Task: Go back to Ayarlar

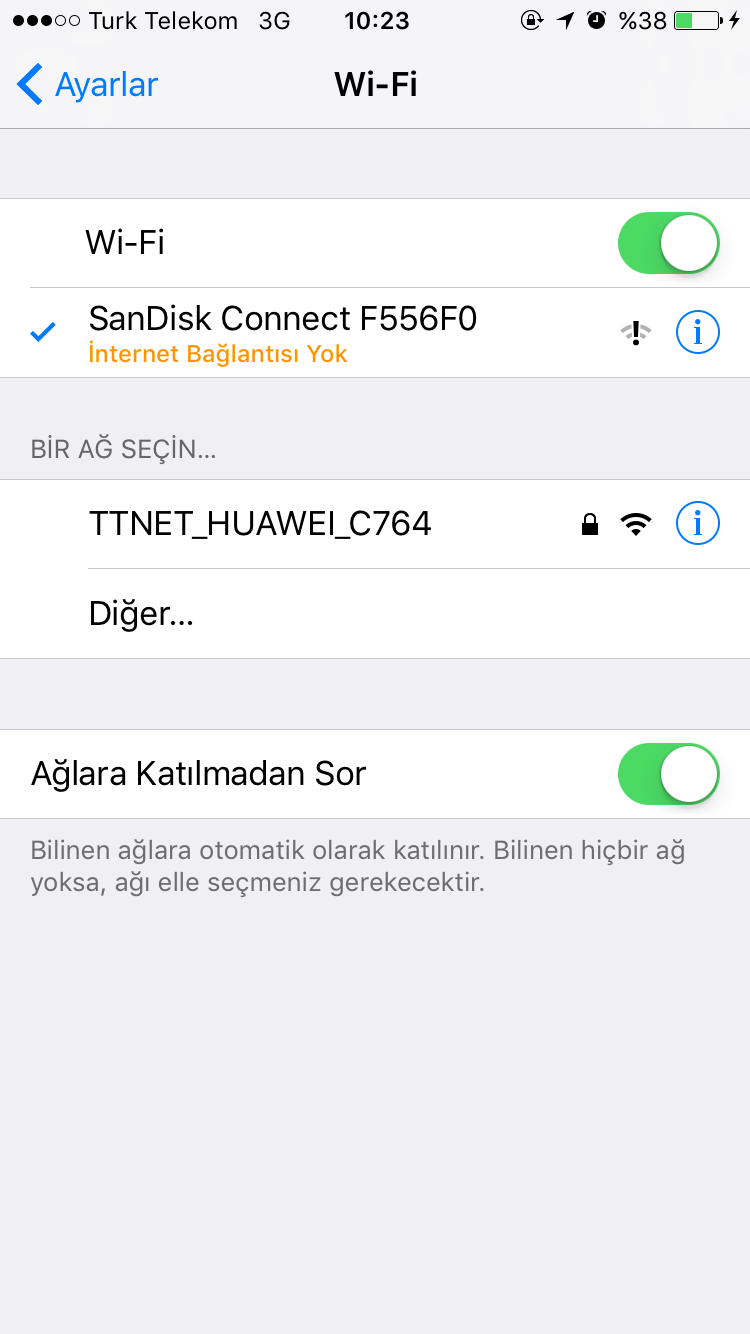Action: click(88, 85)
